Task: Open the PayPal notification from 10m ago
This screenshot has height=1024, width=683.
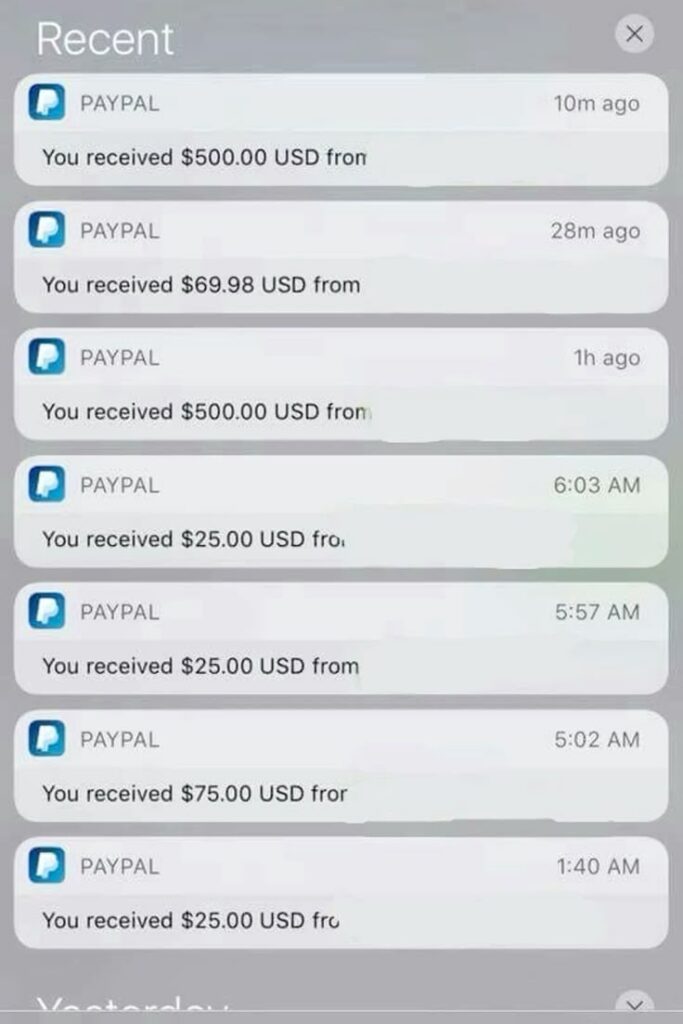Action: pyautogui.click(x=341, y=130)
